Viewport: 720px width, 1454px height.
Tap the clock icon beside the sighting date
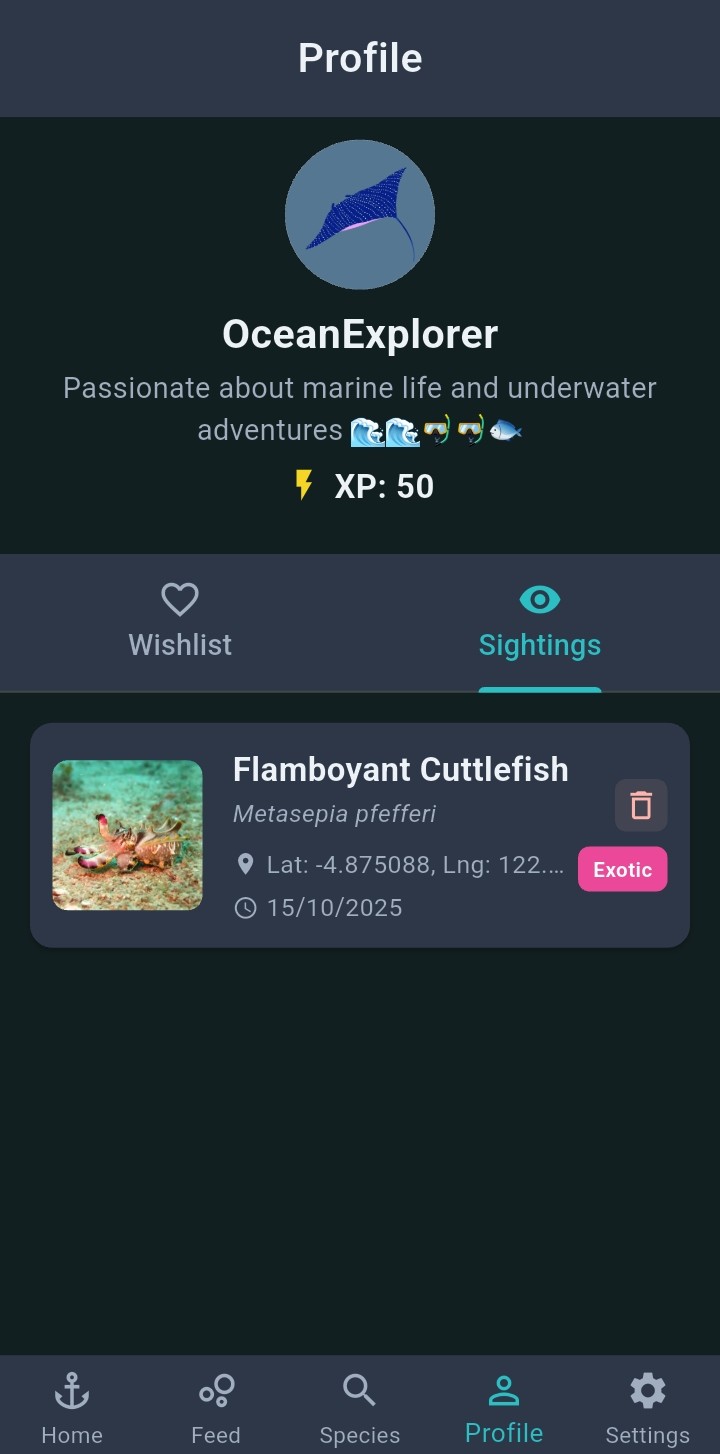(246, 908)
